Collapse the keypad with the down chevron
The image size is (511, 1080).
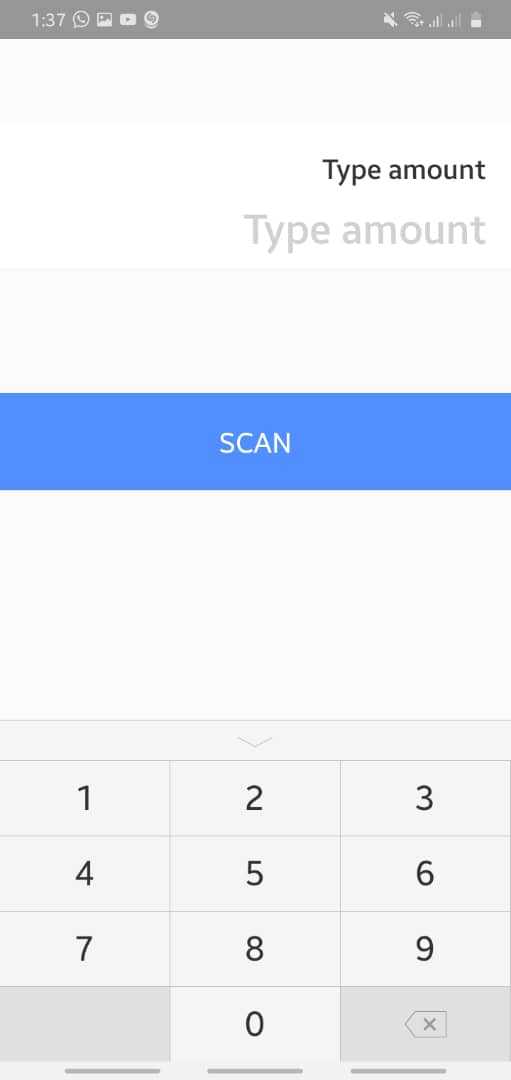[255, 741]
